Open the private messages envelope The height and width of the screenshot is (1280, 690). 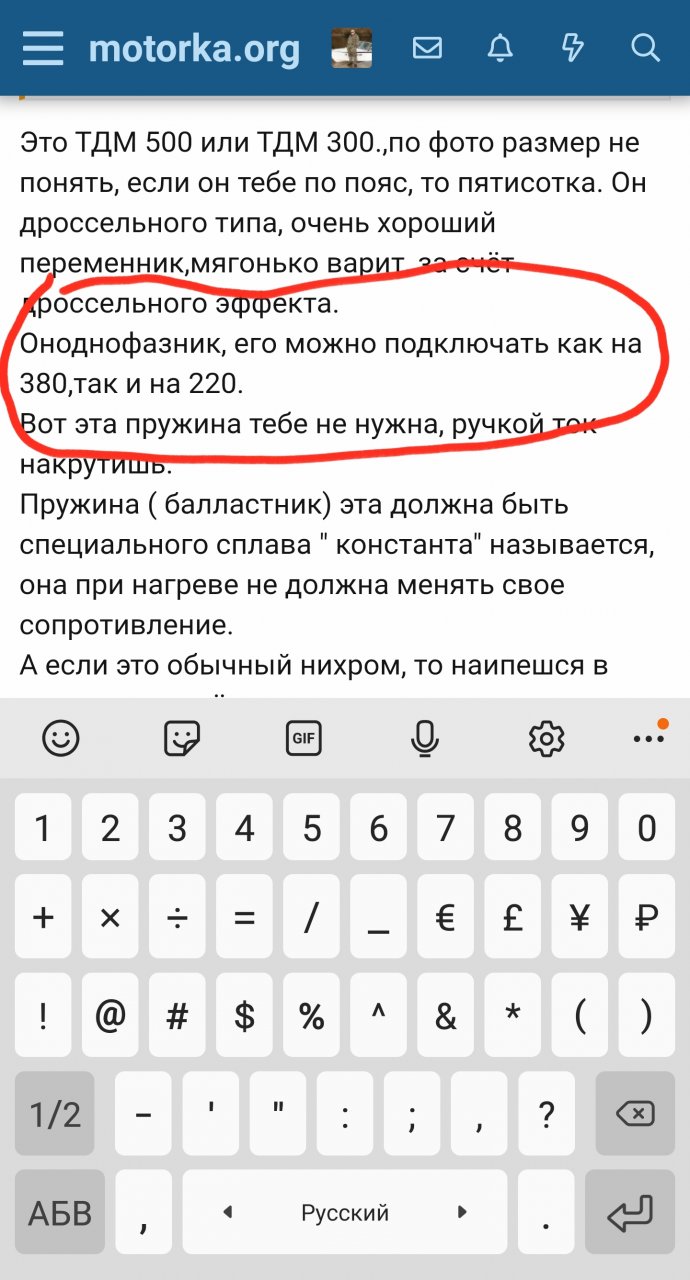(427, 48)
